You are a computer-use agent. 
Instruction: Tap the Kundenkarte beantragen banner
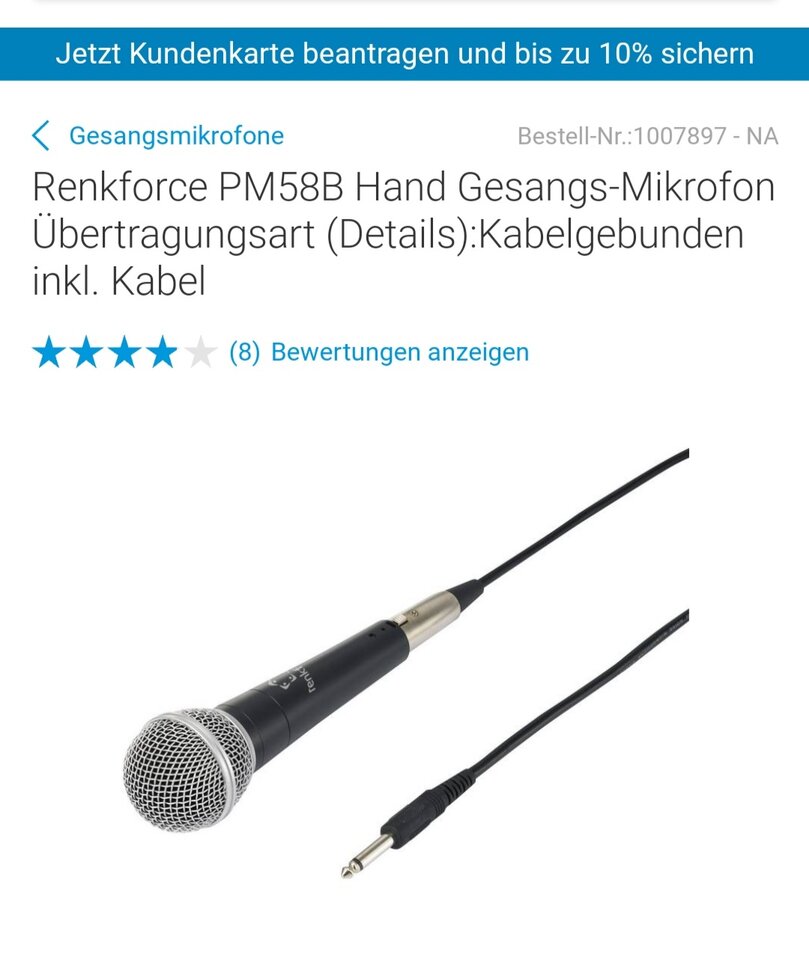[404, 53]
